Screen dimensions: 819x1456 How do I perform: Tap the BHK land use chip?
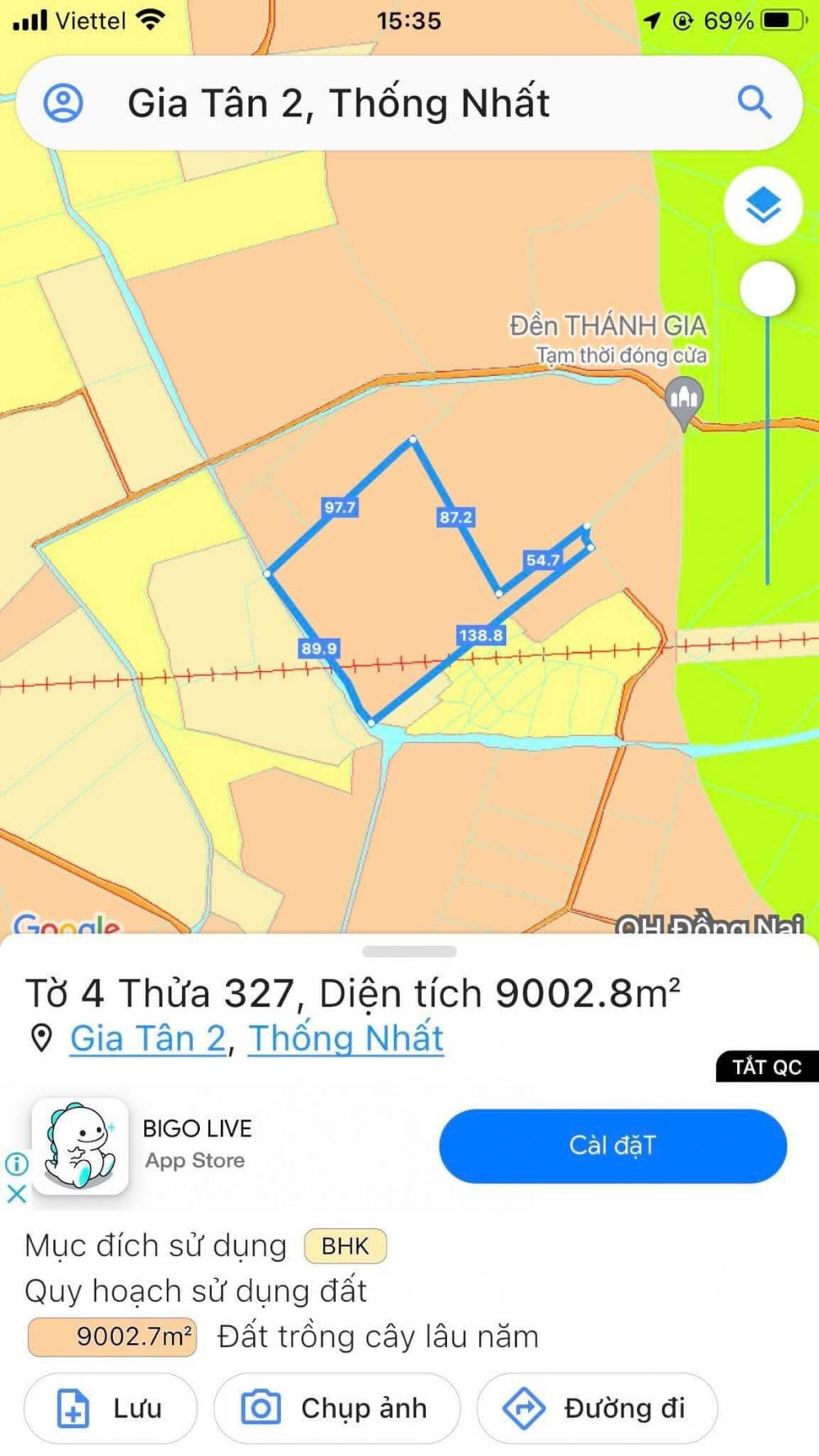coord(345,1246)
